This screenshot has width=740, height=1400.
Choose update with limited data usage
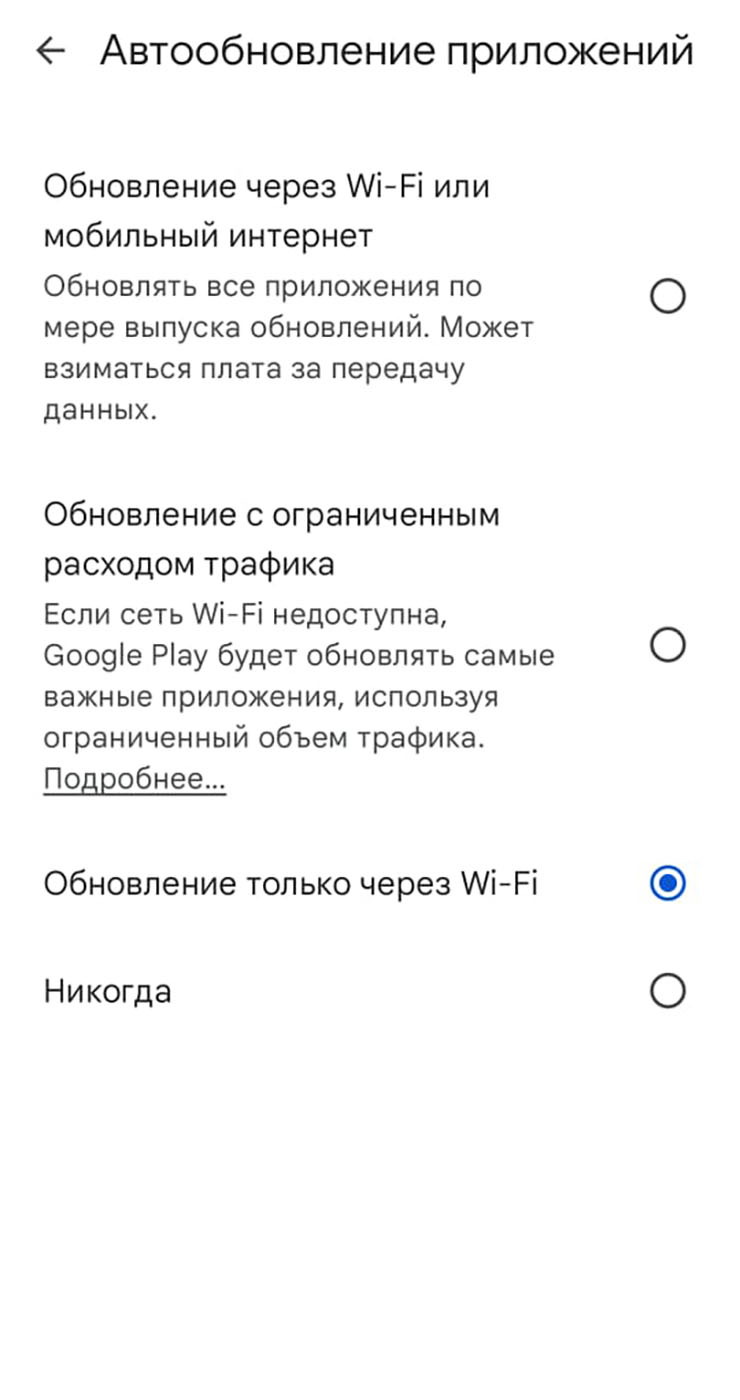[667, 645]
